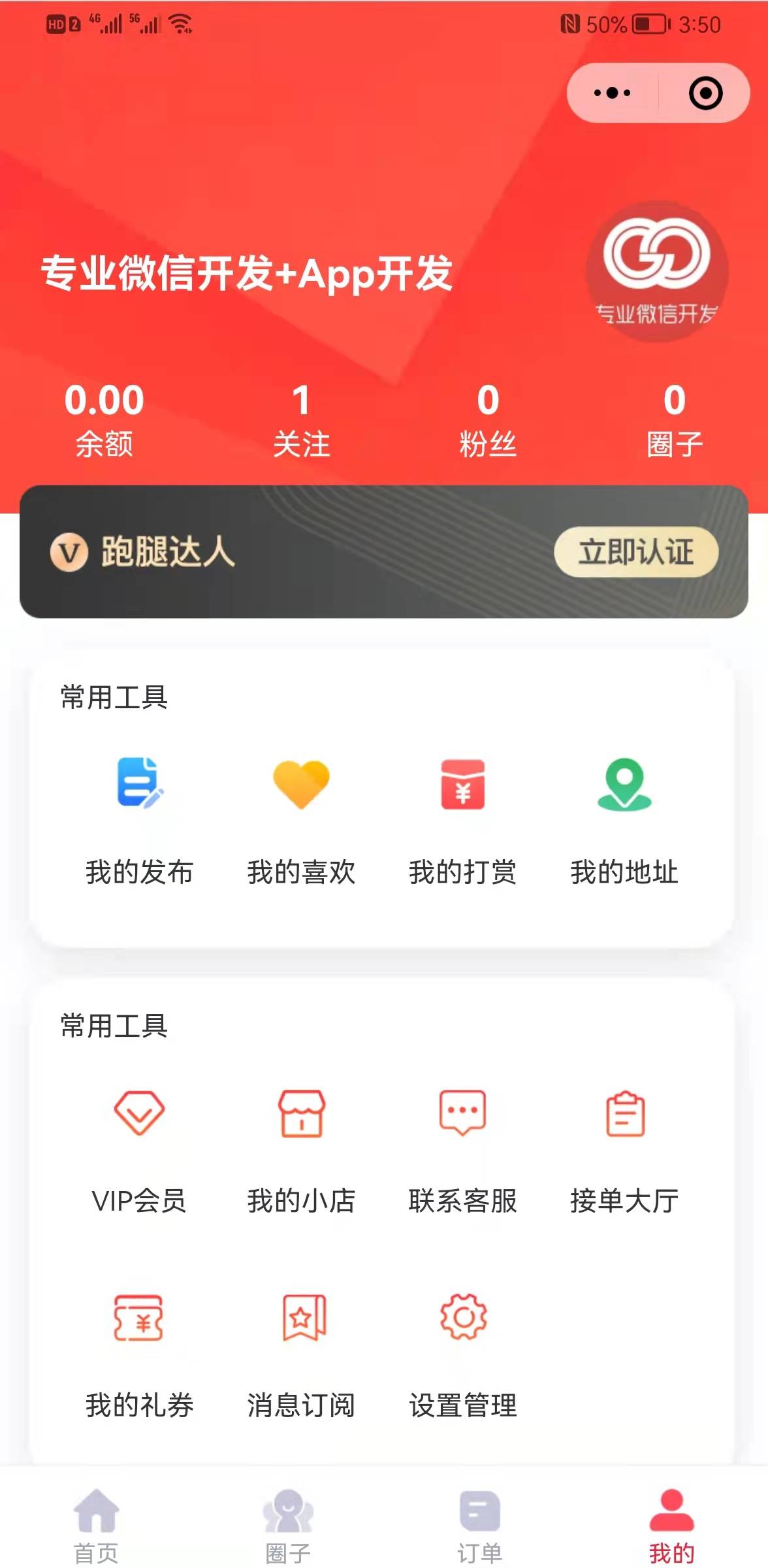This screenshot has width=768, height=1568.
Task: Open the mini program more-options menu
Action: click(x=612, y=93)
